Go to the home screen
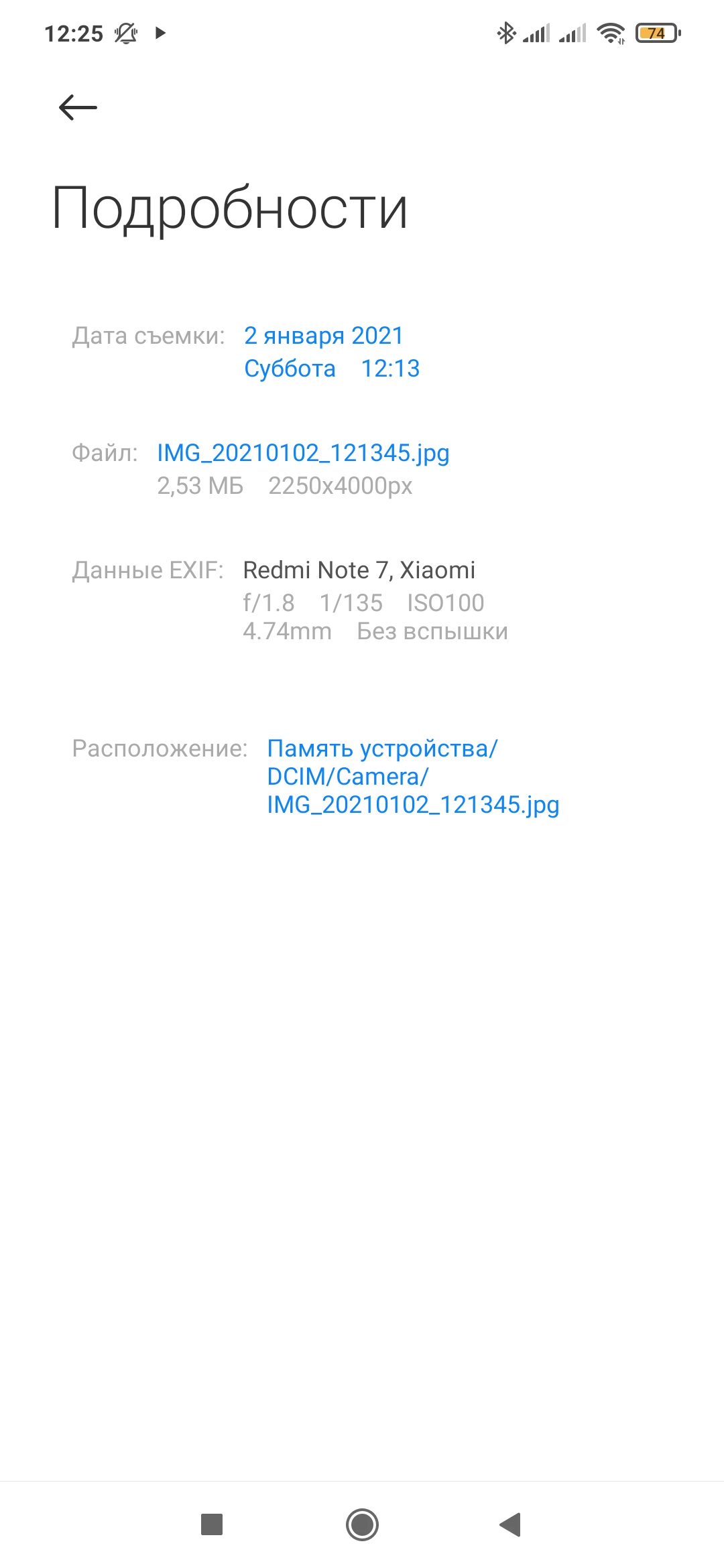This screenshot has height=1568, width=724. (362, 1524)
